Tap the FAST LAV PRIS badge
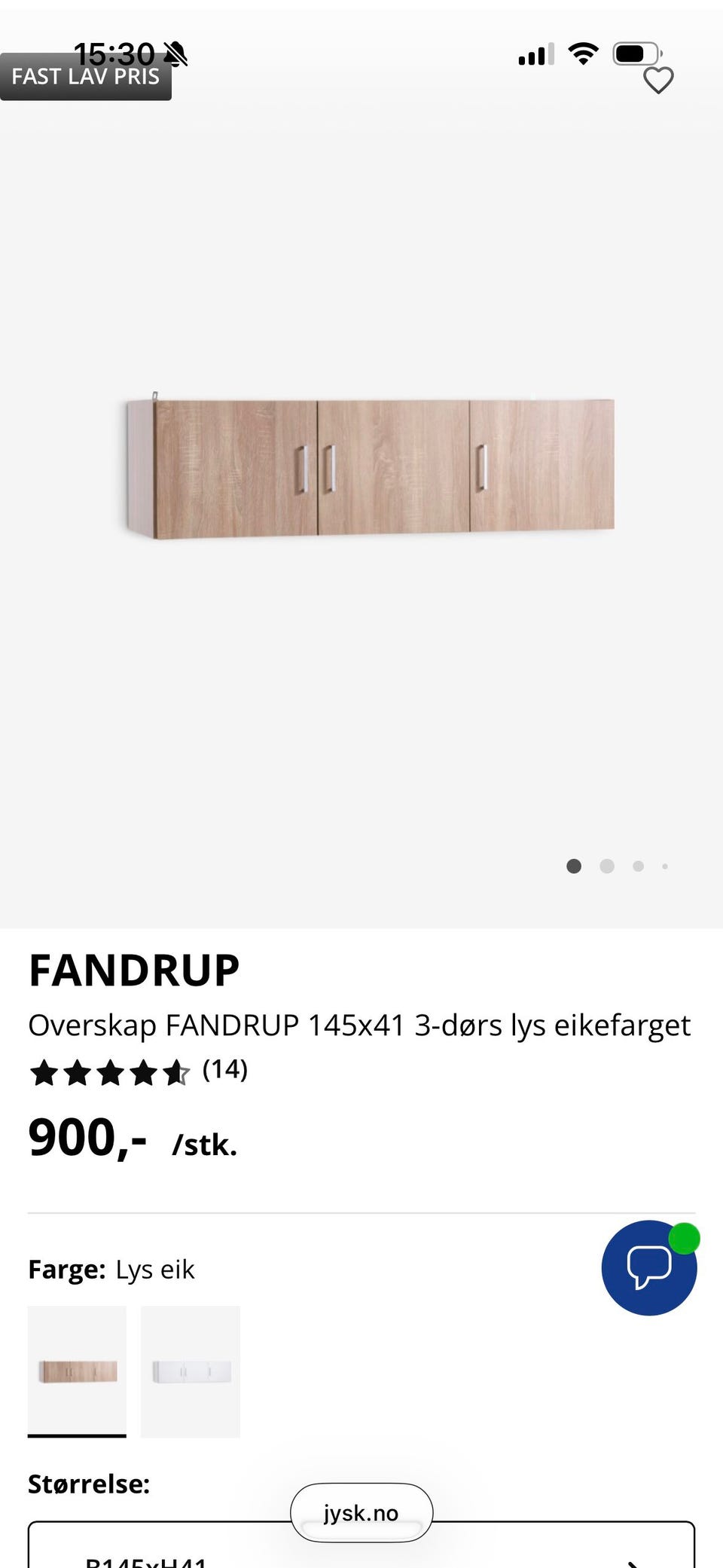Screen dimensions: 723x1568 click(x=85, y=76)
